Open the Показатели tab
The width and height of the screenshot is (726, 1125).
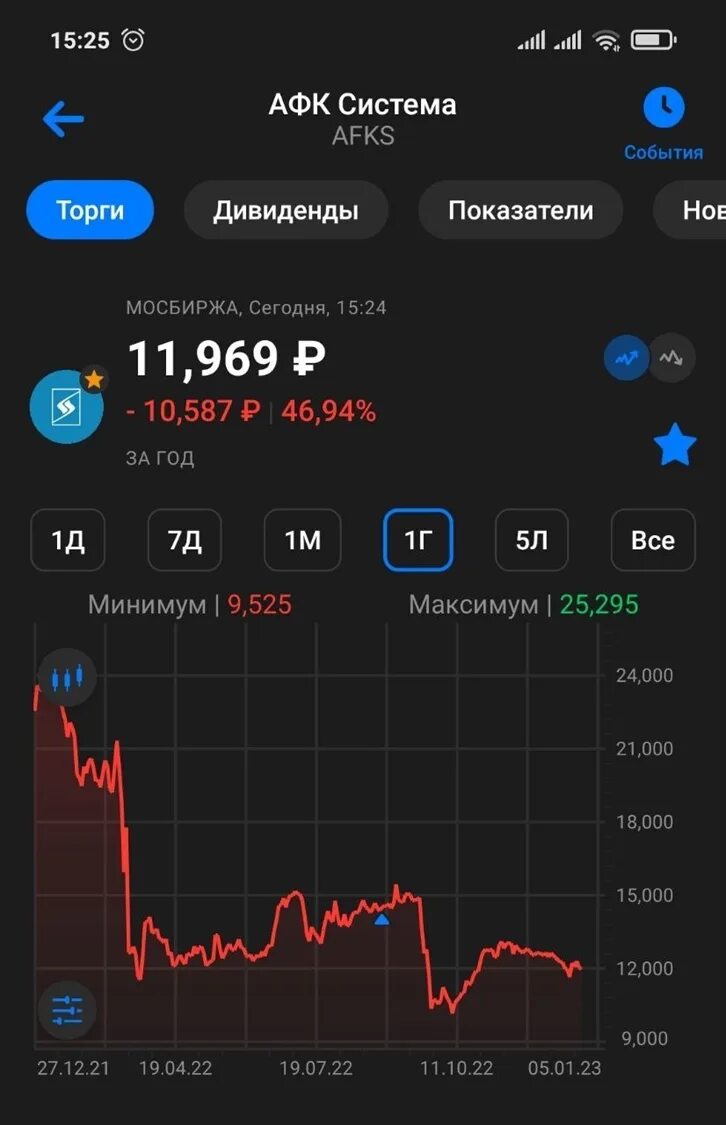pos(520,210)
